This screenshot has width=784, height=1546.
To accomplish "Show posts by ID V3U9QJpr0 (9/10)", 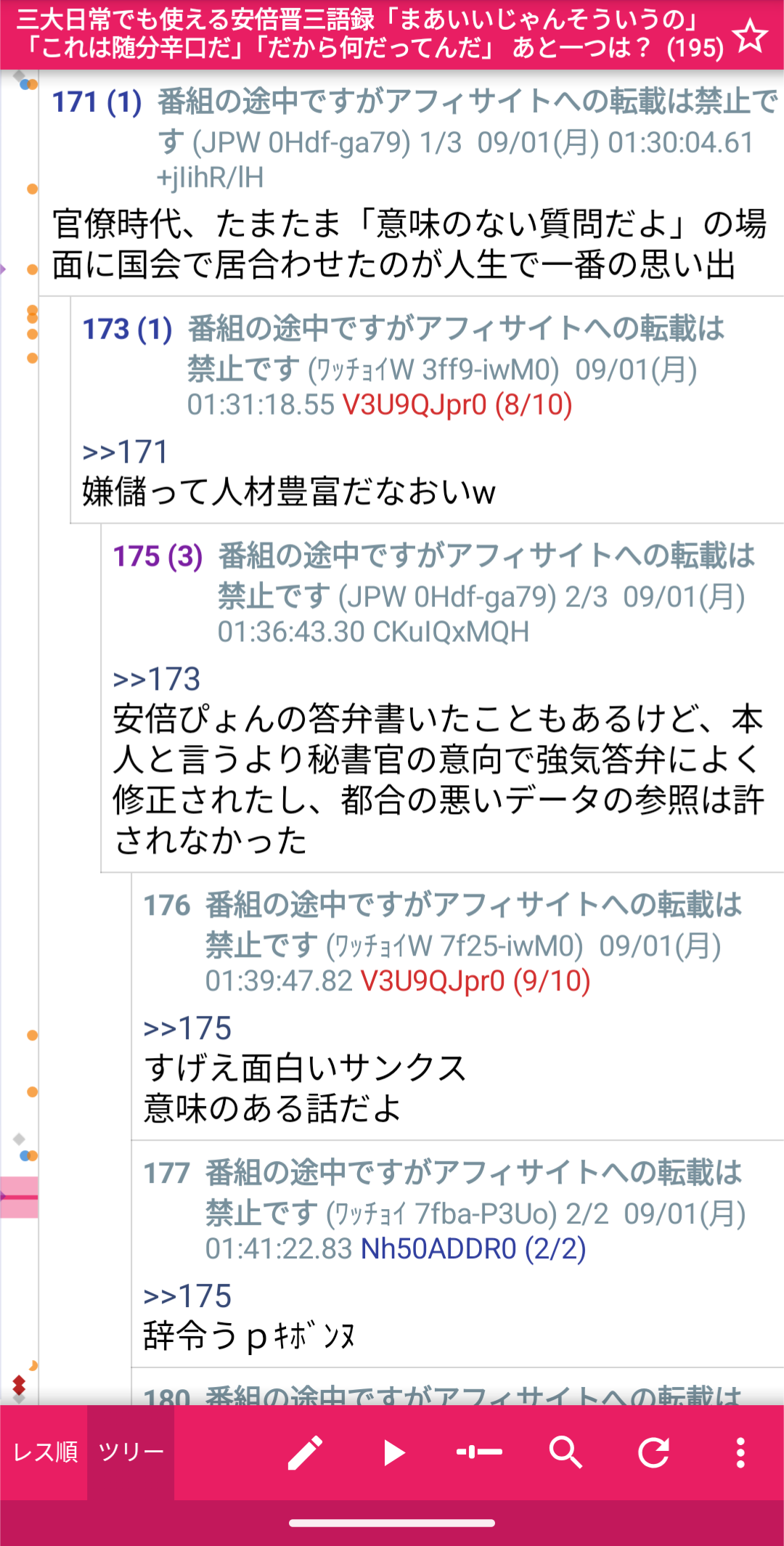I will coord(475,981).
